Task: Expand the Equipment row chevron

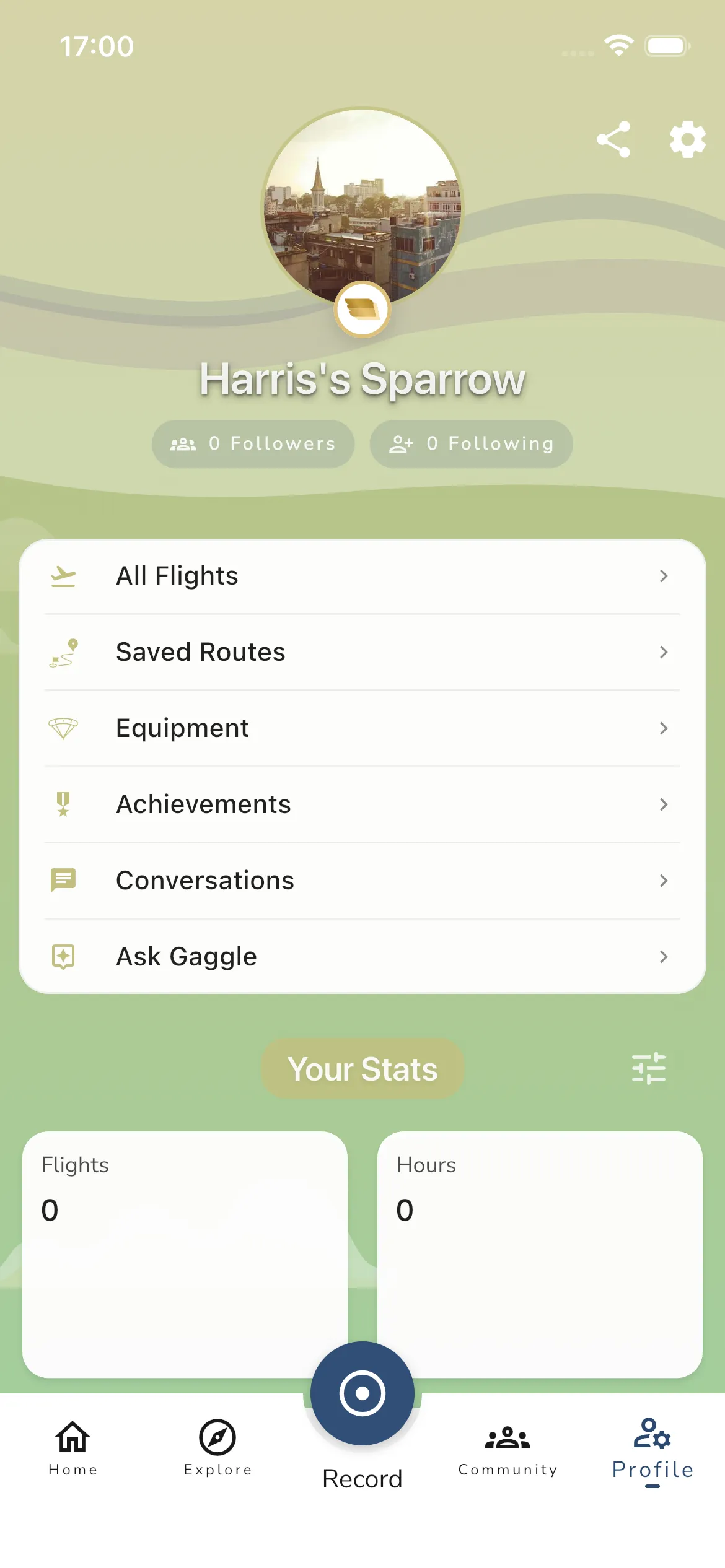Action: pos(664,728)
